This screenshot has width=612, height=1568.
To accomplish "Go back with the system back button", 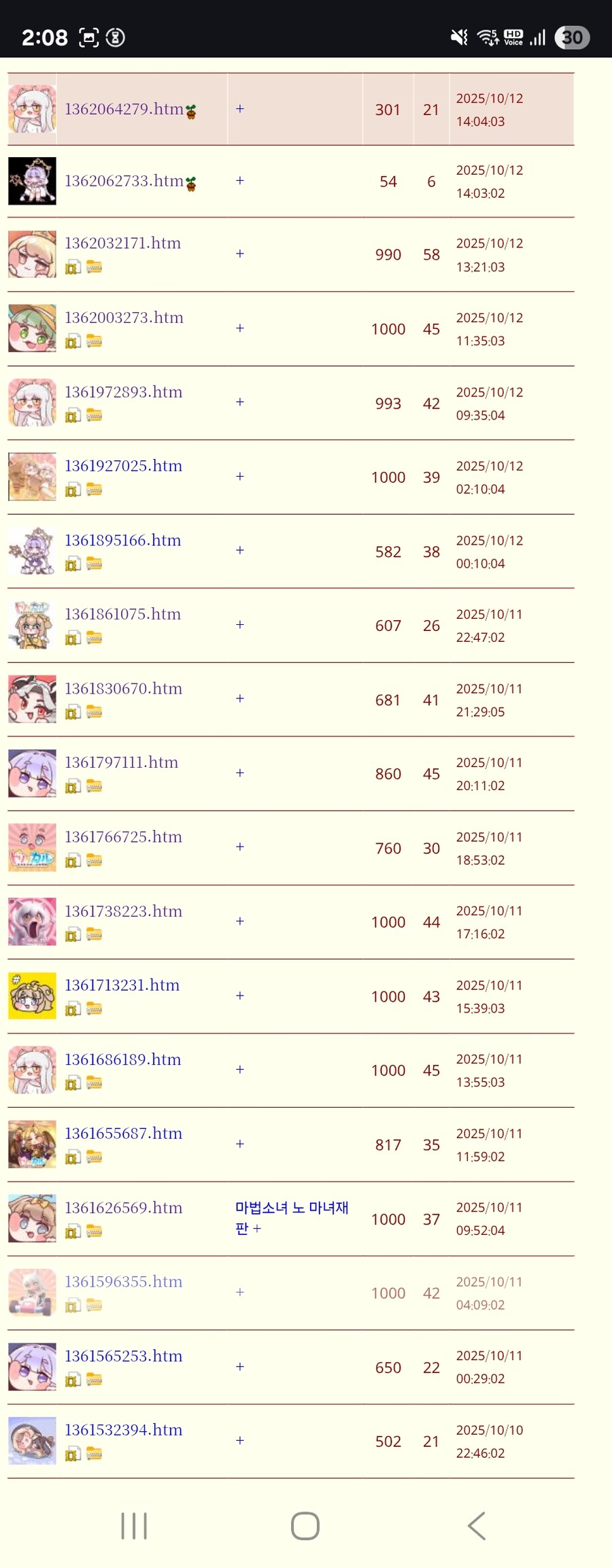I will pos(477,1526).
